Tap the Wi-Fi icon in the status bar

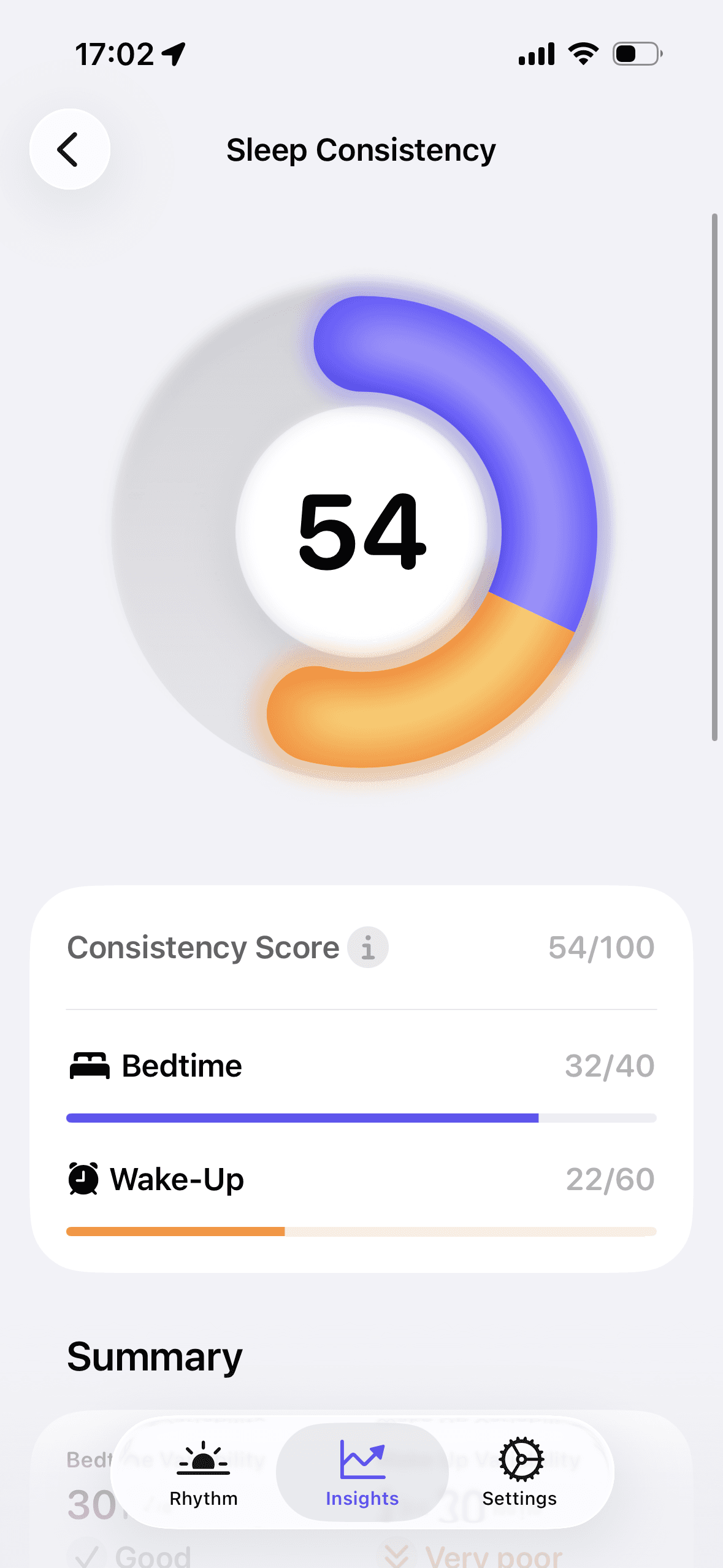[581, 53]
